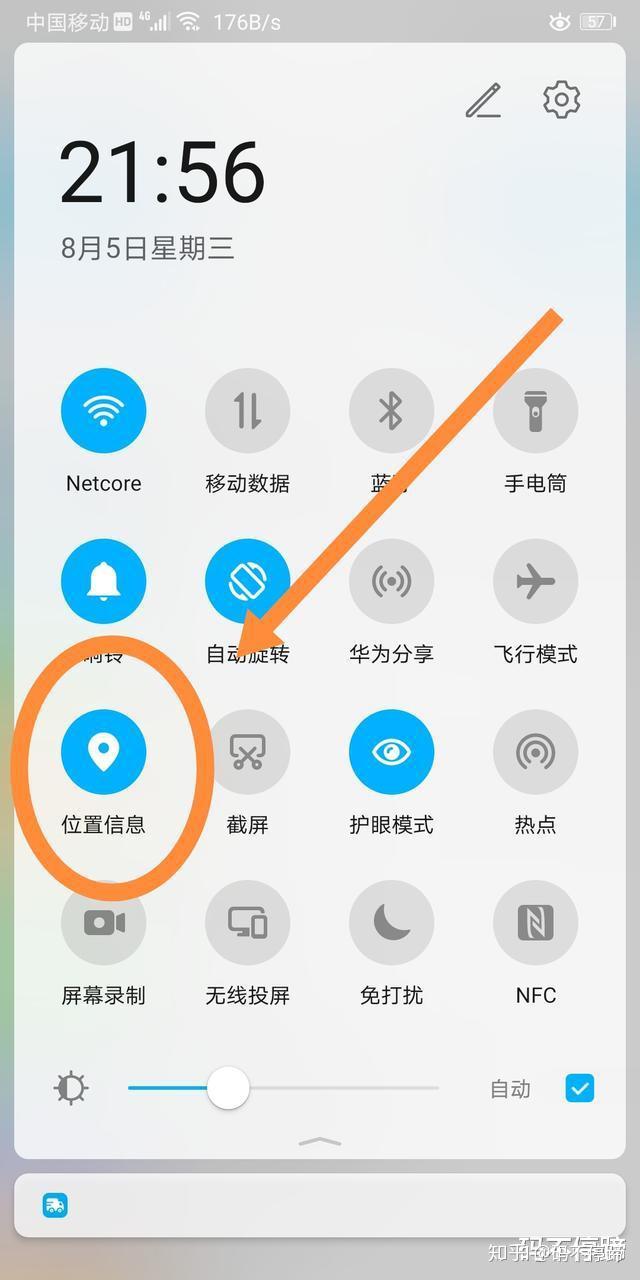The width and height of the screenshot is (640, 1280).
Task: Start 屏幕录制 screen recording
Action: 104,923
